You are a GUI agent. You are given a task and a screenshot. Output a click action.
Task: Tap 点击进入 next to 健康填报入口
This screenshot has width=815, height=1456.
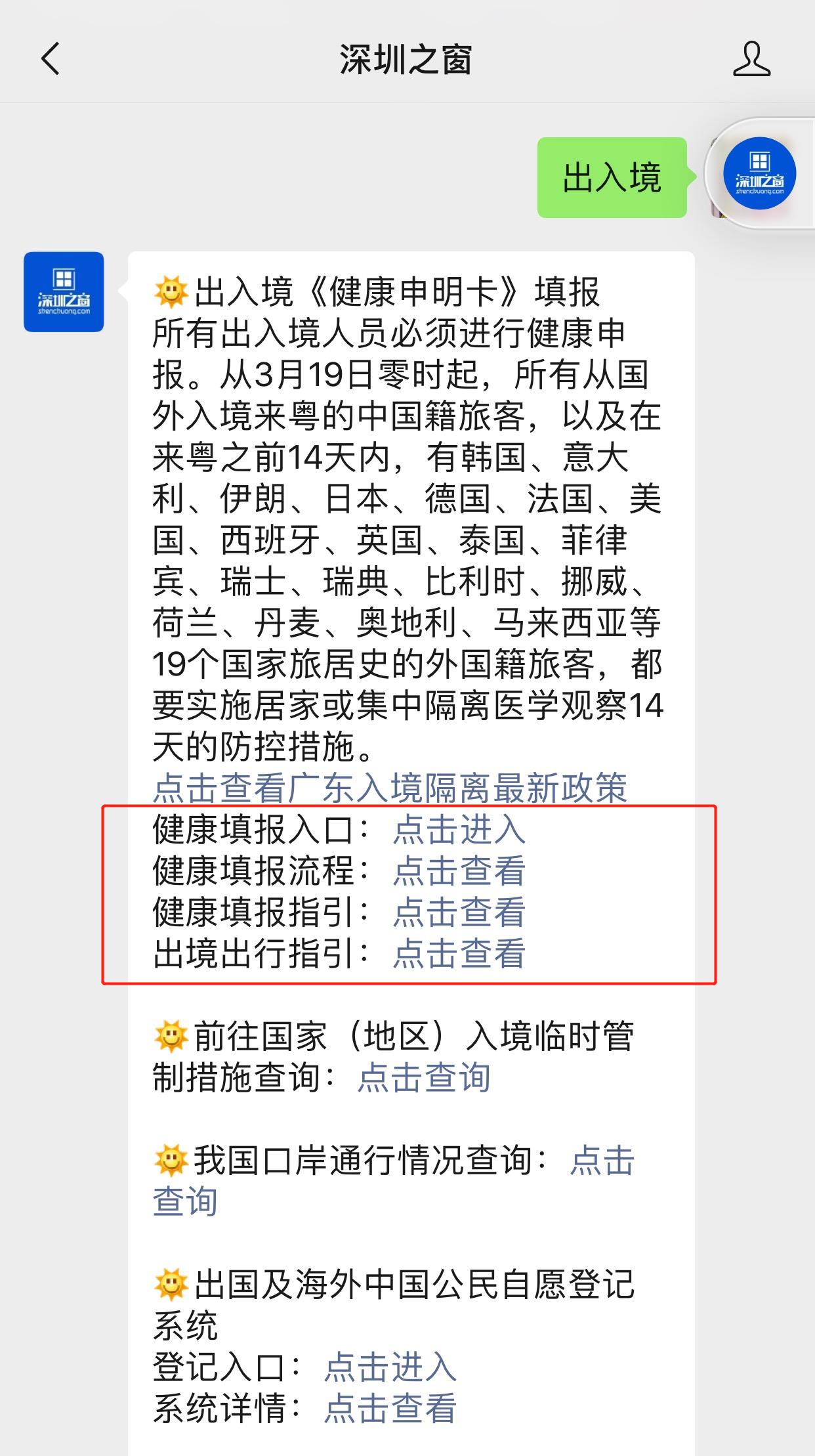tap(459, 829)
